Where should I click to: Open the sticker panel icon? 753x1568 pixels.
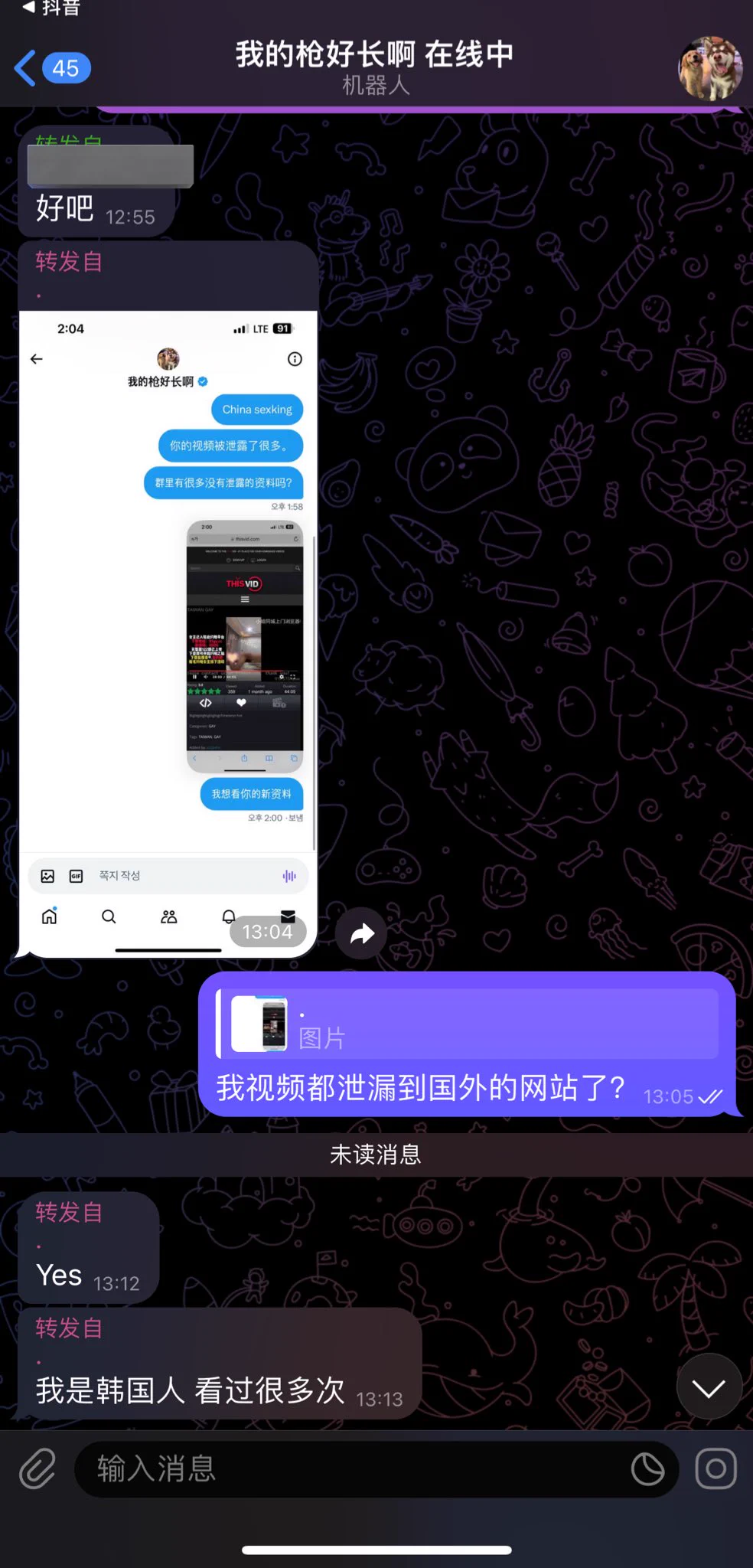pos(647,1468)
